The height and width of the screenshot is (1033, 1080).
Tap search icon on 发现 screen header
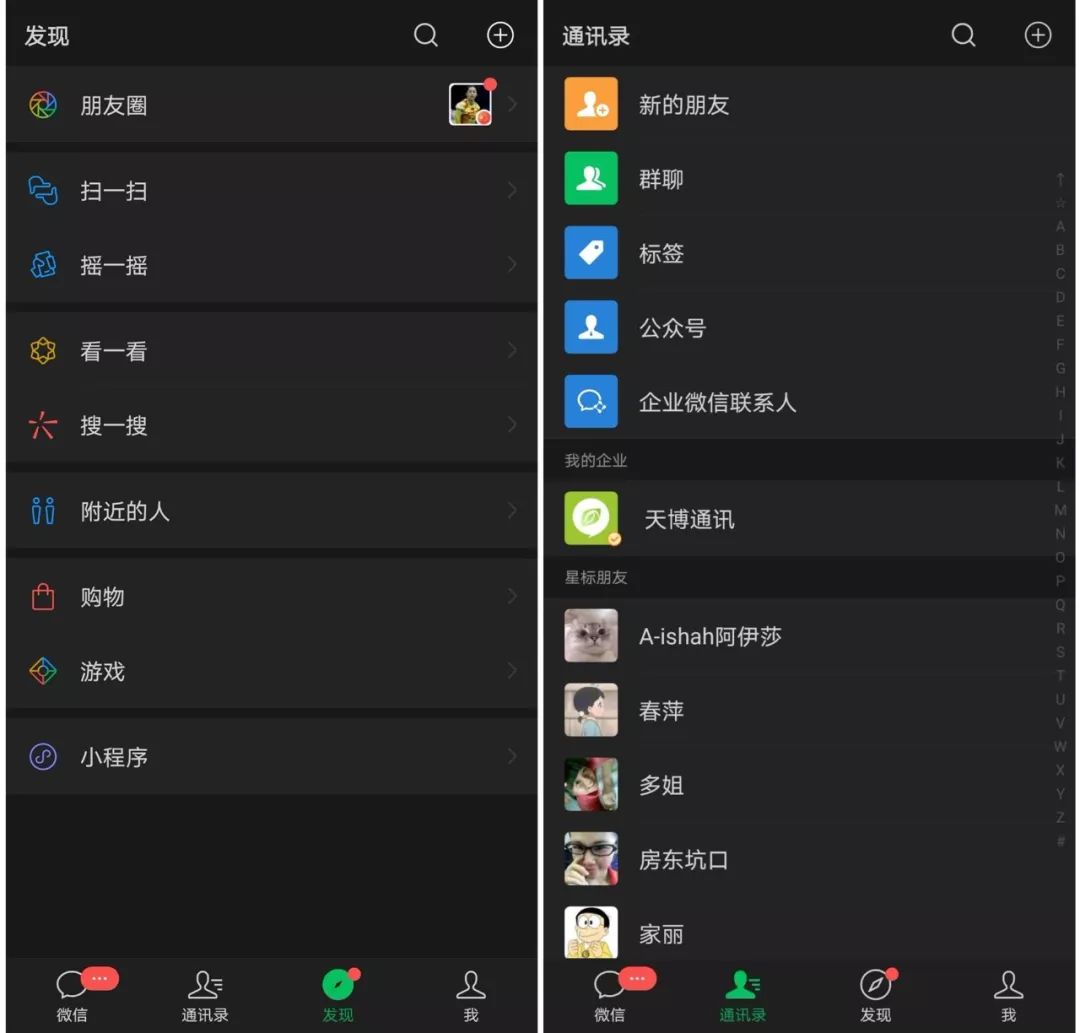pos(426,34)
